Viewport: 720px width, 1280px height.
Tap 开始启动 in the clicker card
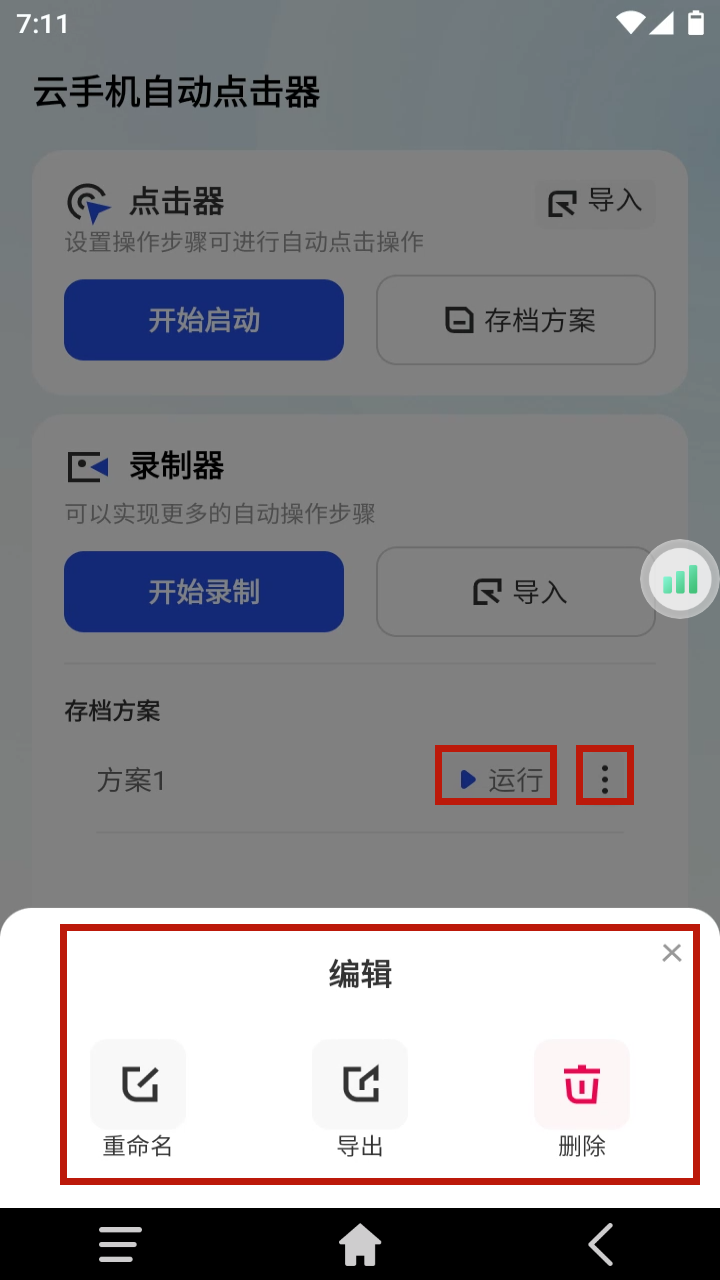coord(204,320)
